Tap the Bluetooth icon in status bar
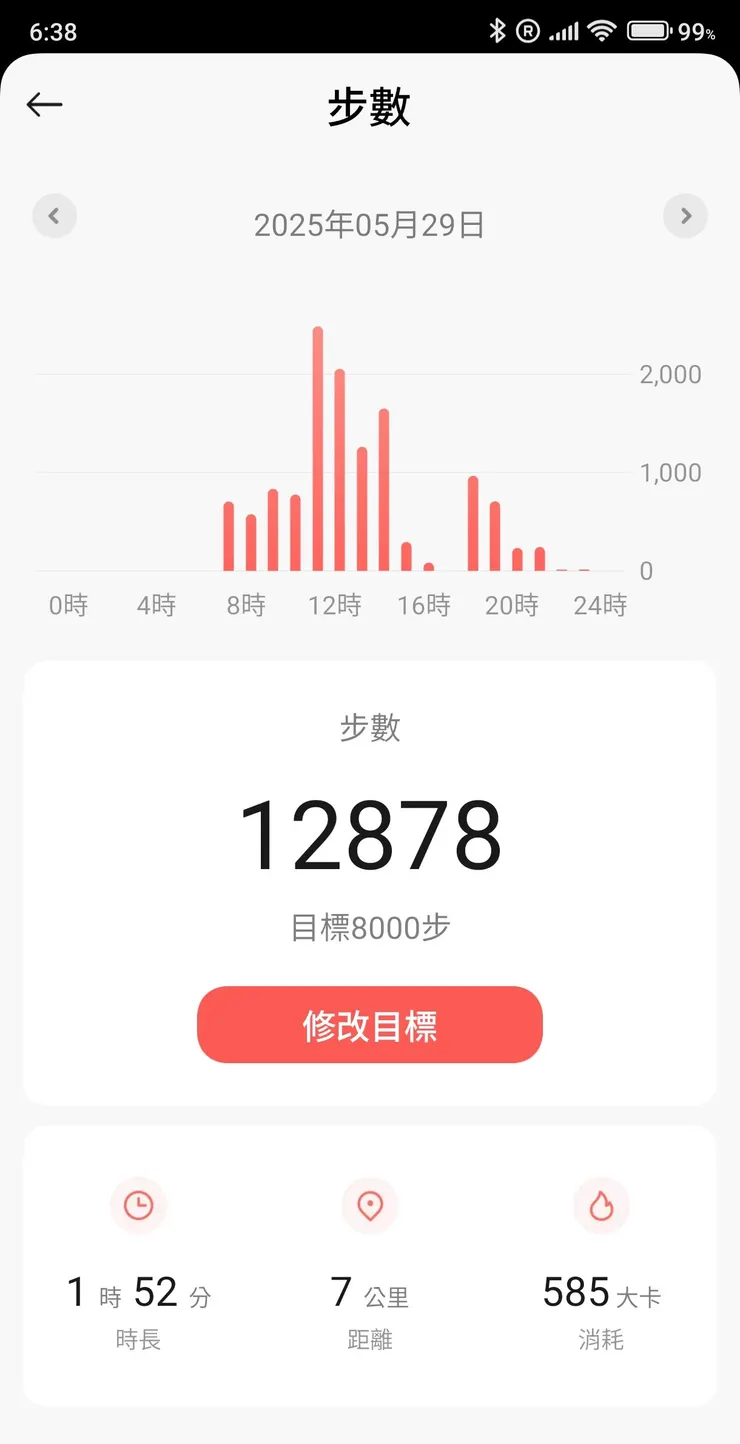This screenshot has height=1444, width=740. click(500, 30)
